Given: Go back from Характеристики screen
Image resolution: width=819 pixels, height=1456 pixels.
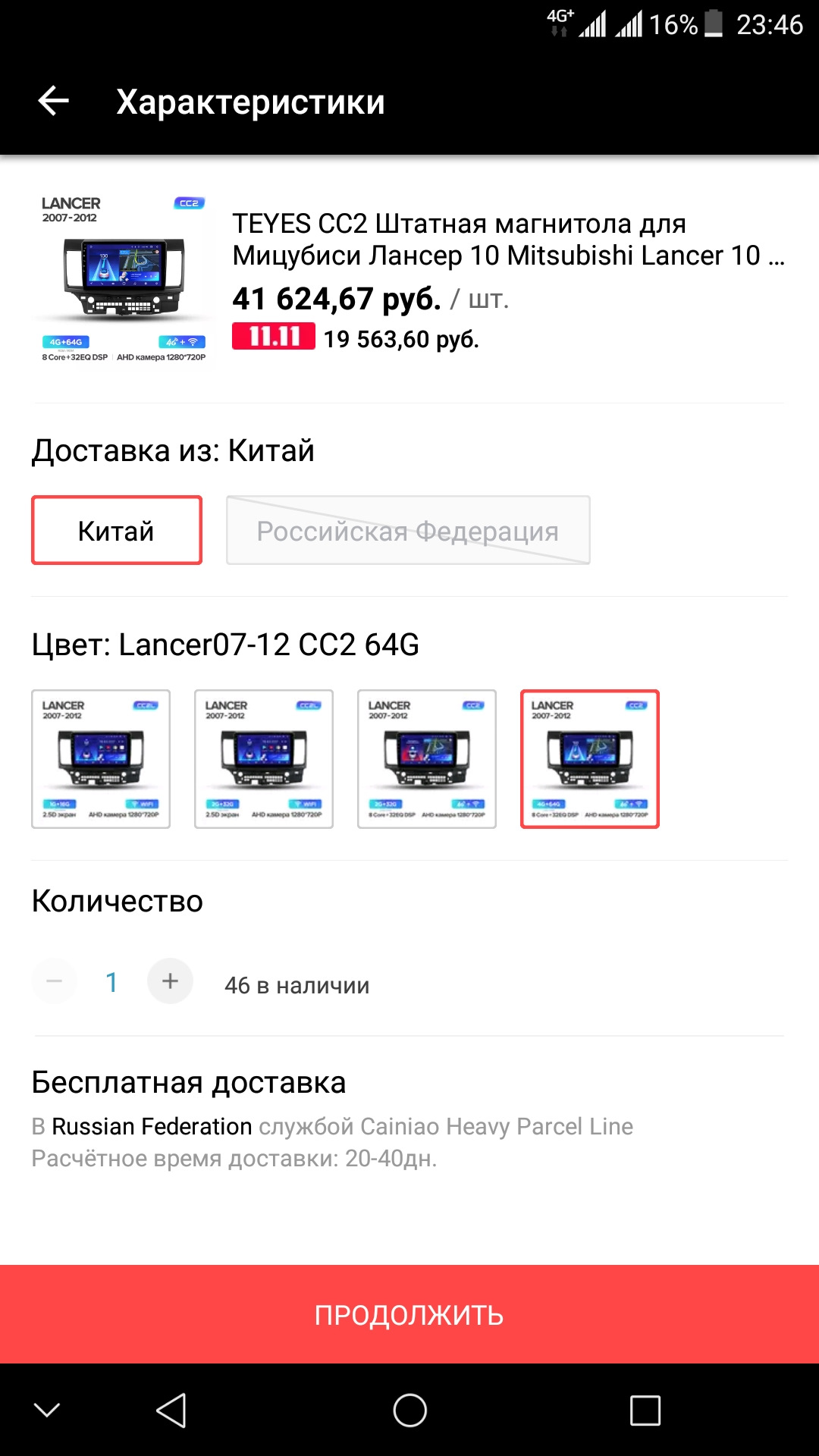Looking at the screenshot, I should point(53,101).
